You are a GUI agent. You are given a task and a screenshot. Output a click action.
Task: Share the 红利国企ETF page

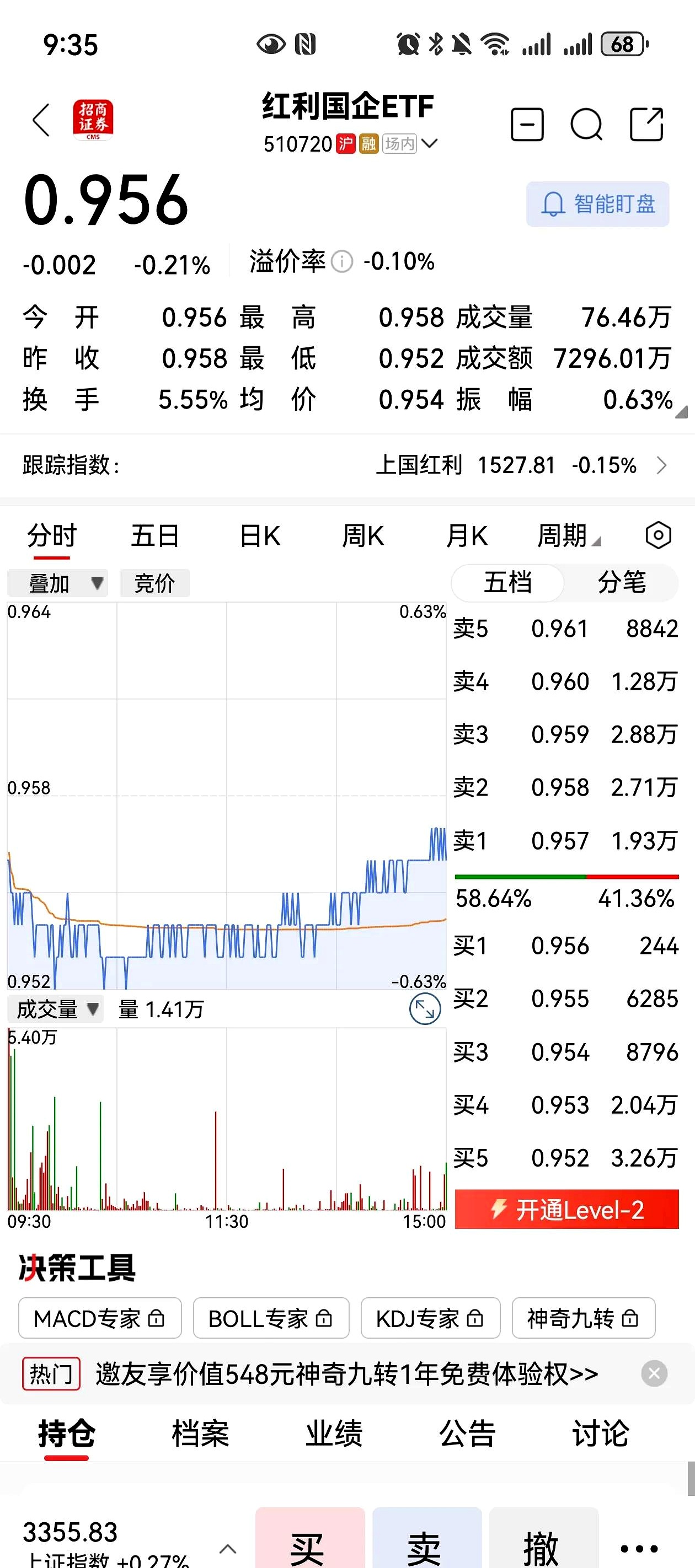pyautogui.click(x=646, y=124)
